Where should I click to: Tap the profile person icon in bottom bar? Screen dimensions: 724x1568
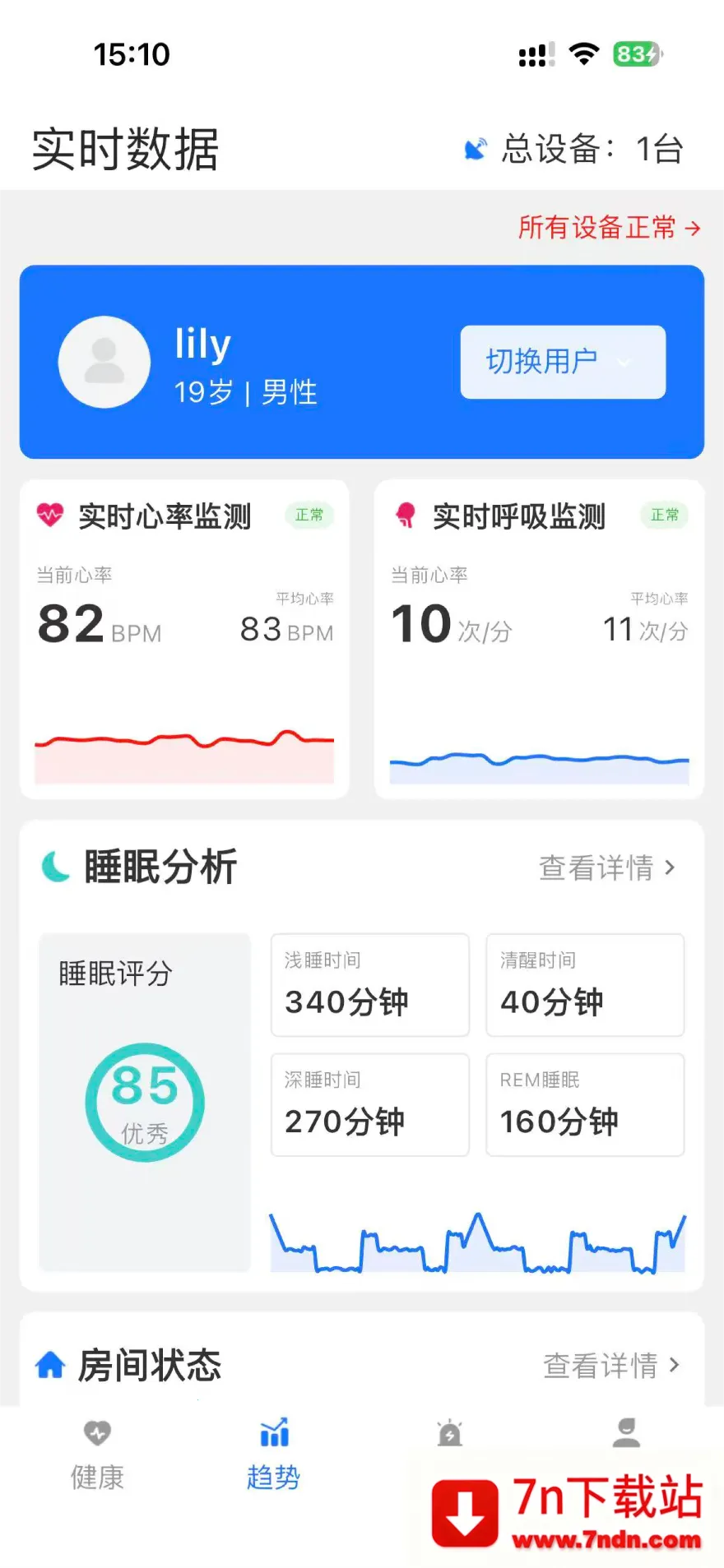(x=628, y=1432)
